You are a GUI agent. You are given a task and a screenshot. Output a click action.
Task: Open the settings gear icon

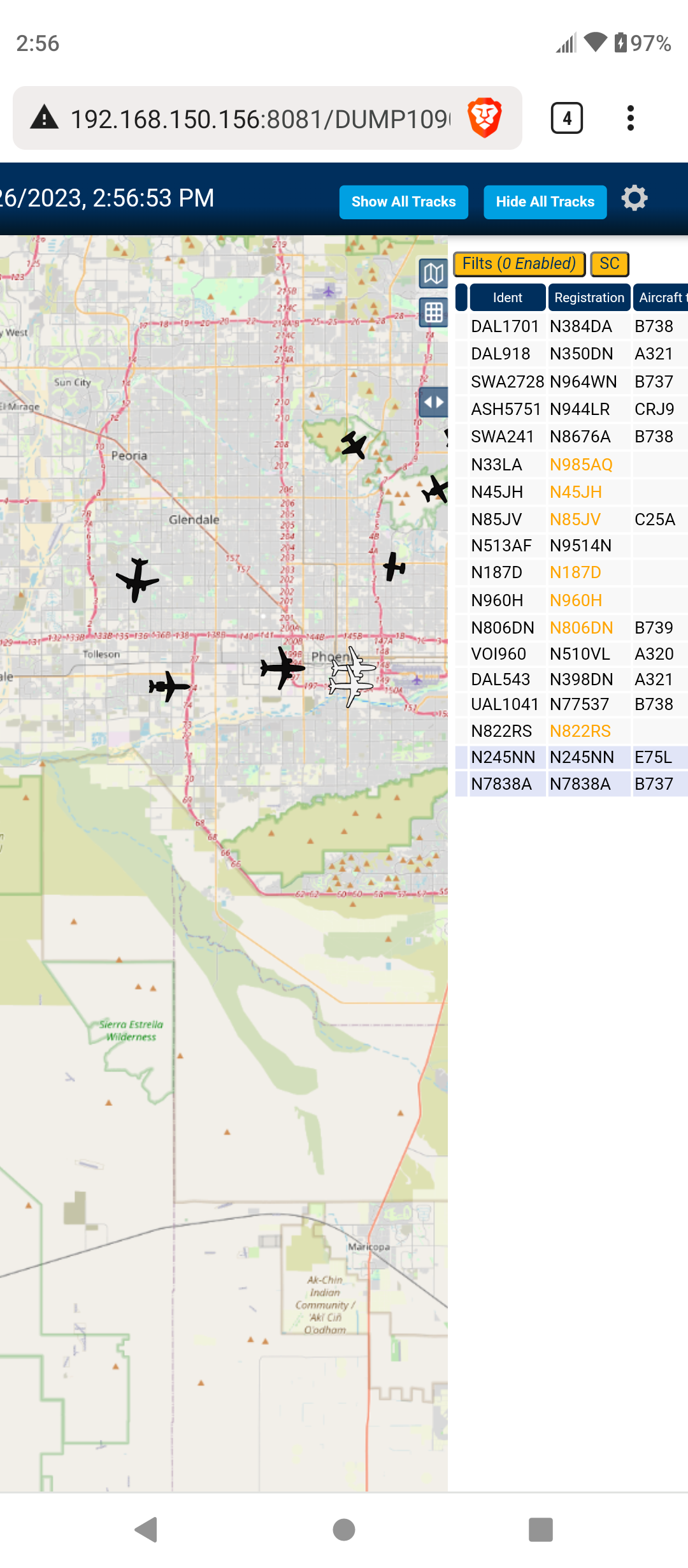tap(634, 198)
